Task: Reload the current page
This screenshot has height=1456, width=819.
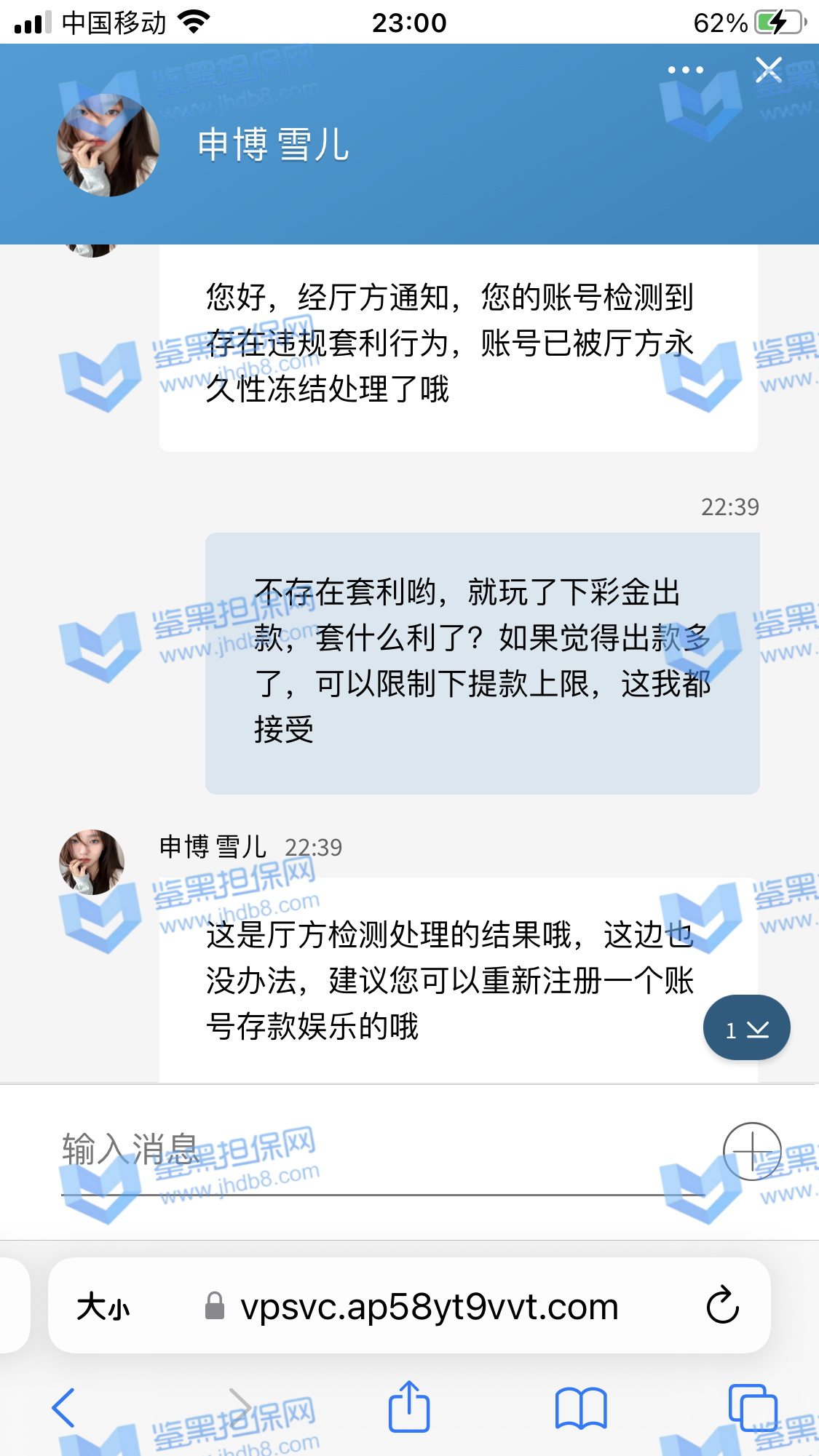Action: coord(722,1305)
